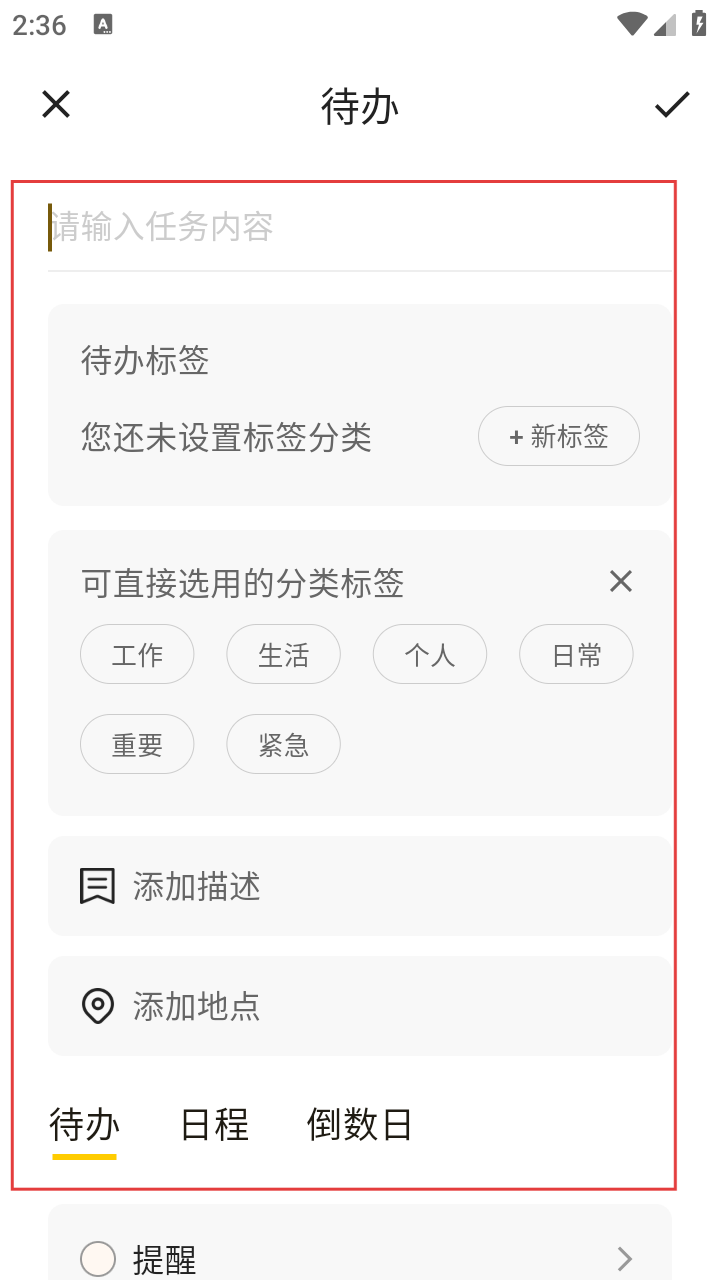This screenshot has height=1280, width=720.
Task: Switch to the 待办 tab
Action: coord(85,1125)
